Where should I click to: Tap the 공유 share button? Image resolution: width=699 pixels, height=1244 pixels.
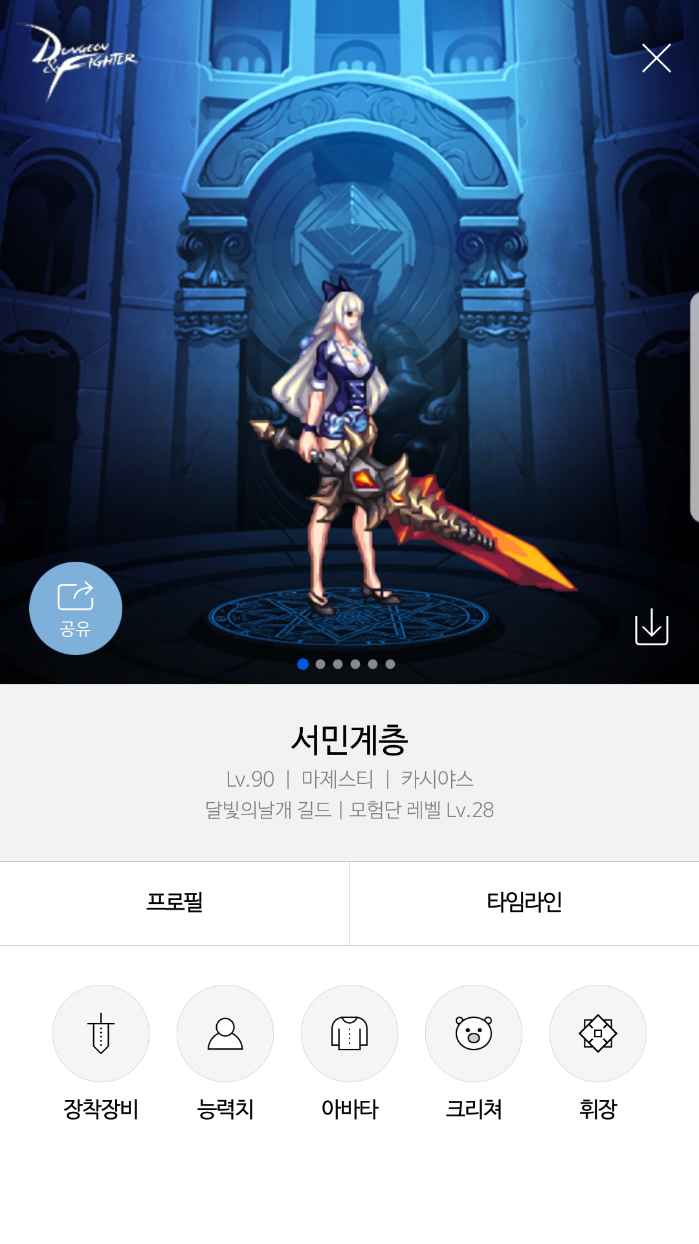(76, 608)
